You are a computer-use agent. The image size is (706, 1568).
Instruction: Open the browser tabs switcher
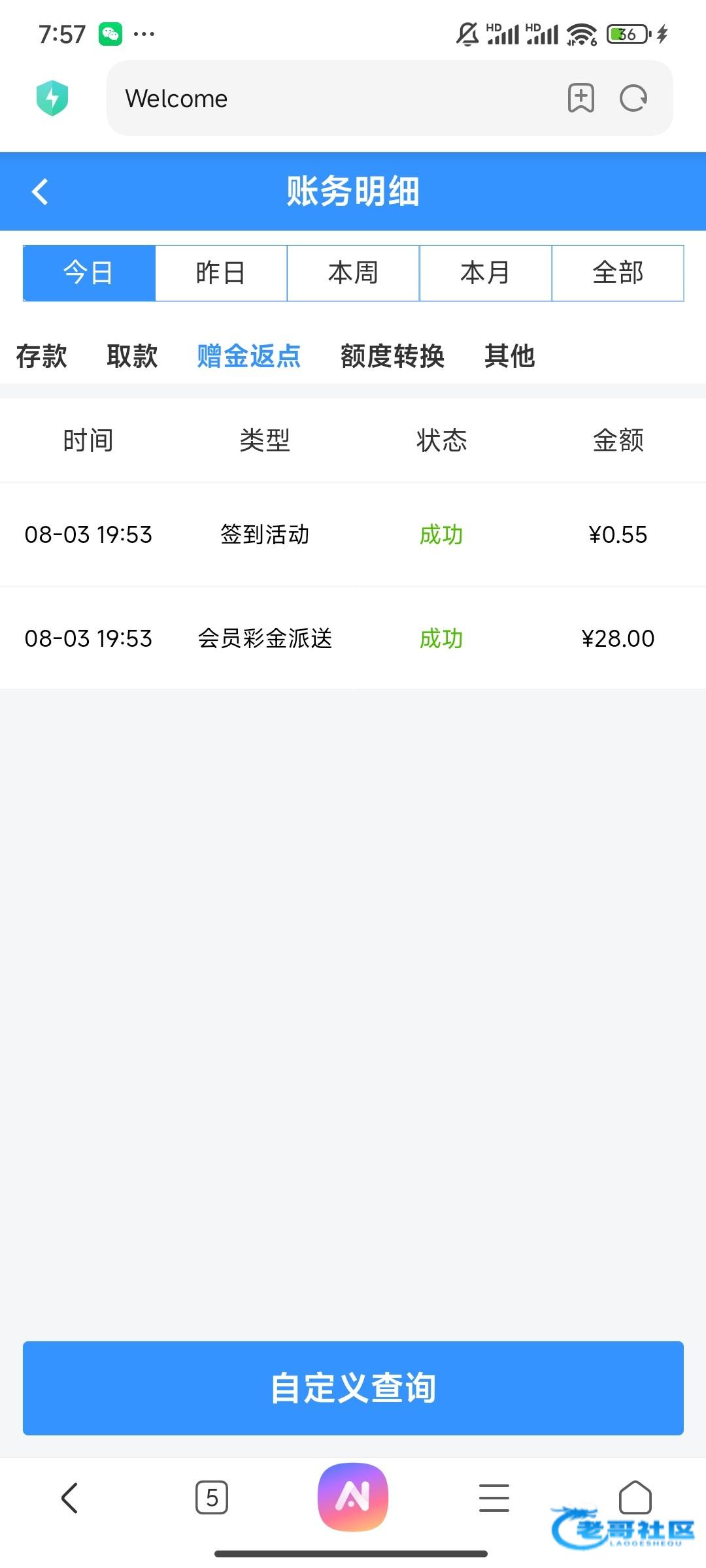coord(212,1497)
